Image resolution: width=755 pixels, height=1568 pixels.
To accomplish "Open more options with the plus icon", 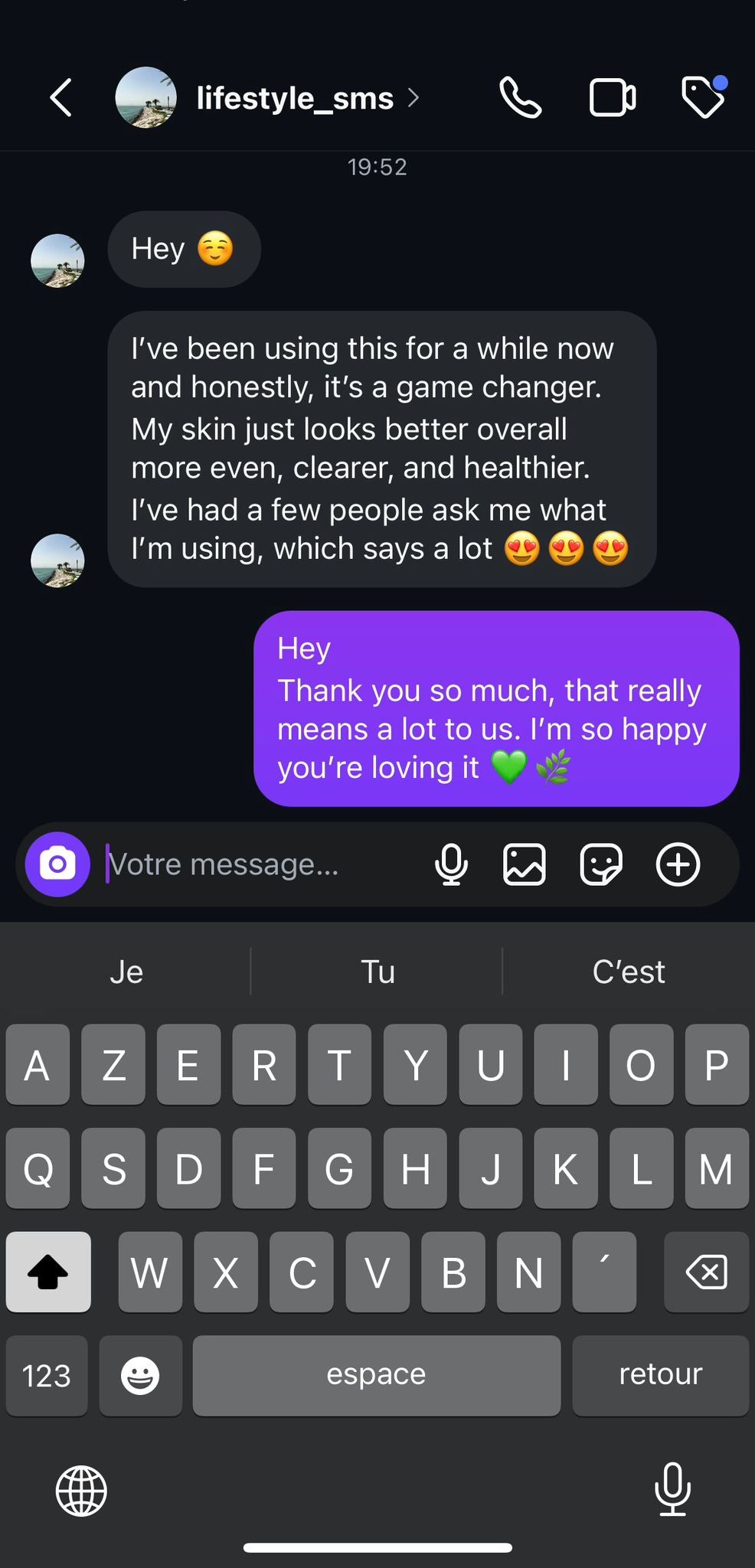I will [678, 864].
